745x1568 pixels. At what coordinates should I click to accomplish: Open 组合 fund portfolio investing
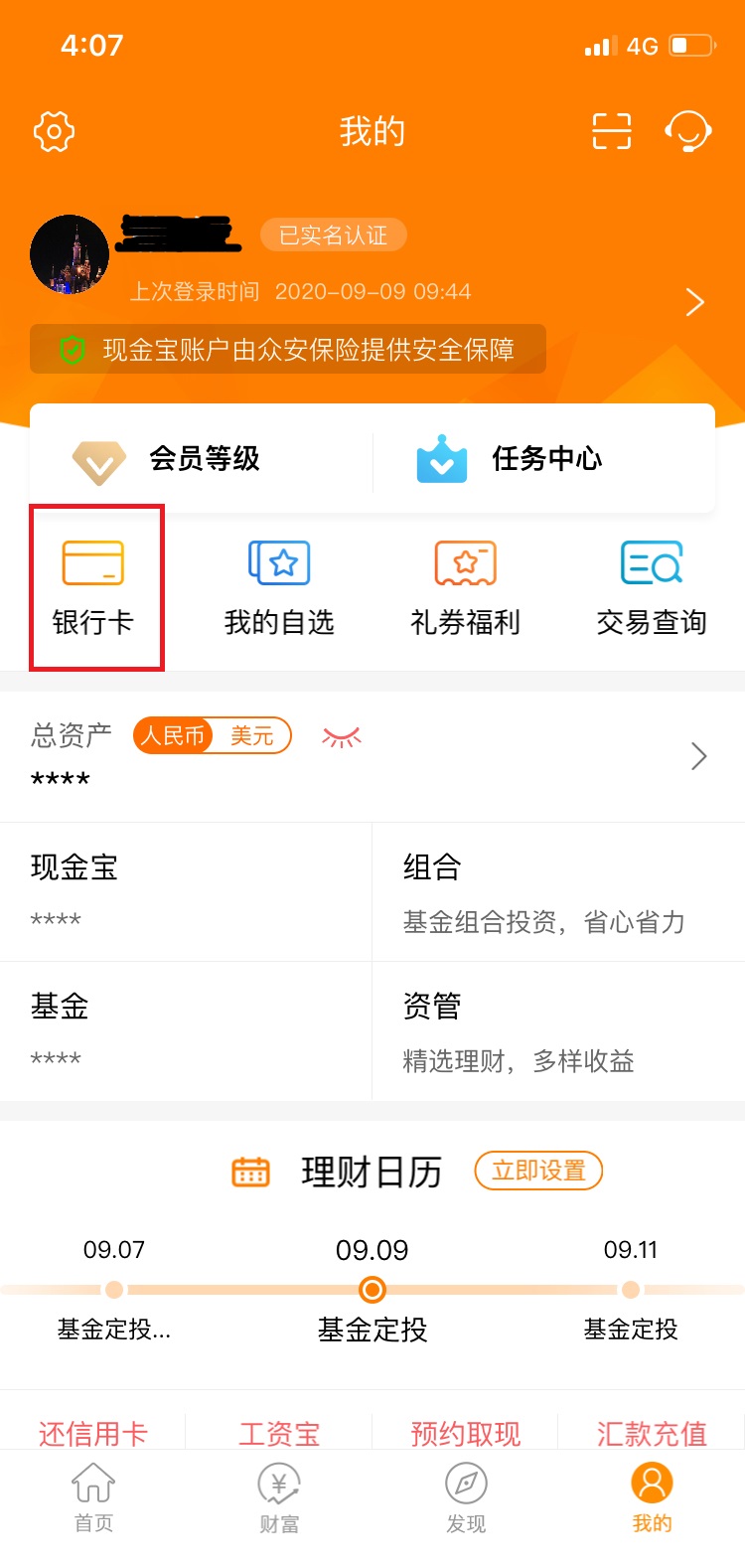coord(558,891)
